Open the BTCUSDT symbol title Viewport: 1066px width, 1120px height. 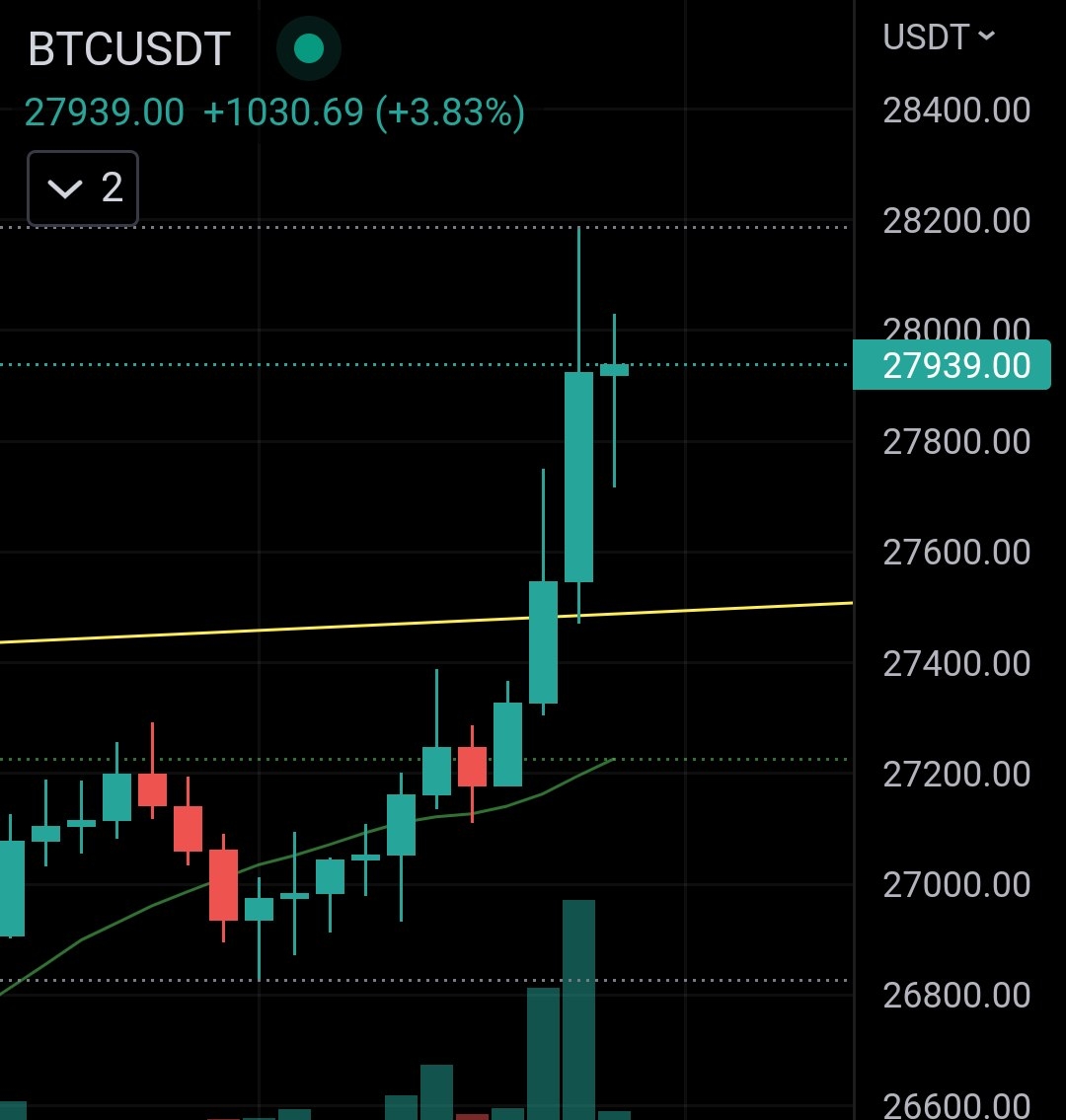pyautogui.click(x=129, y=49)
